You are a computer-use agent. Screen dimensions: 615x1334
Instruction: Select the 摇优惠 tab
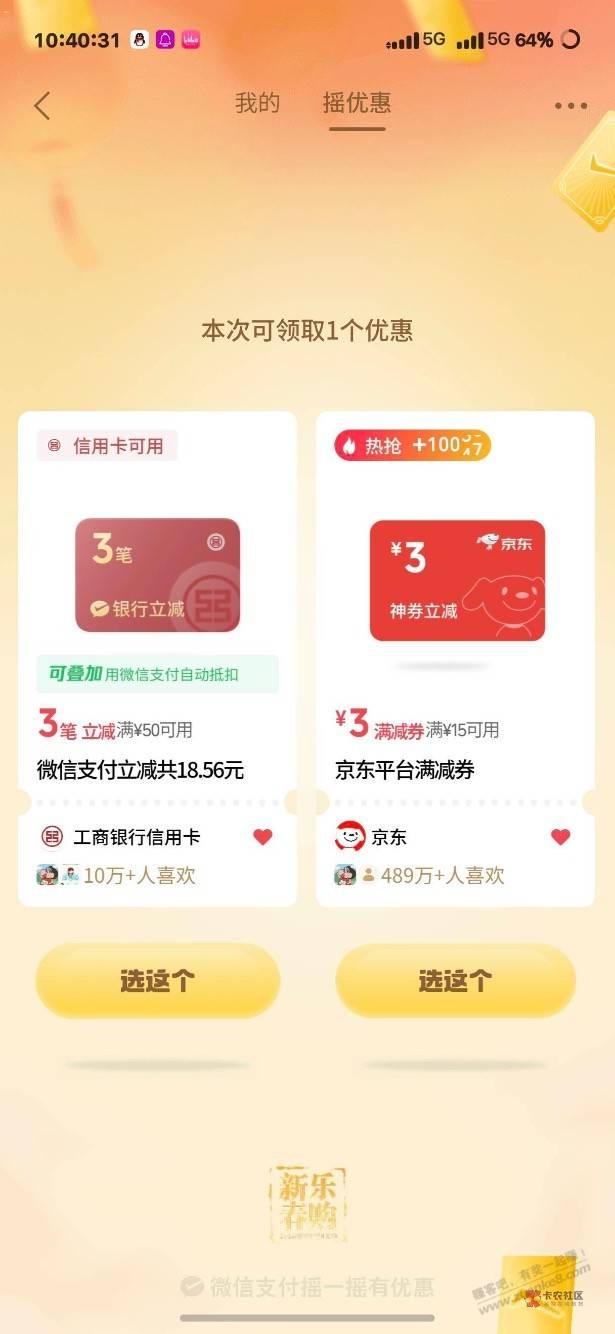[x=356, y=103]
